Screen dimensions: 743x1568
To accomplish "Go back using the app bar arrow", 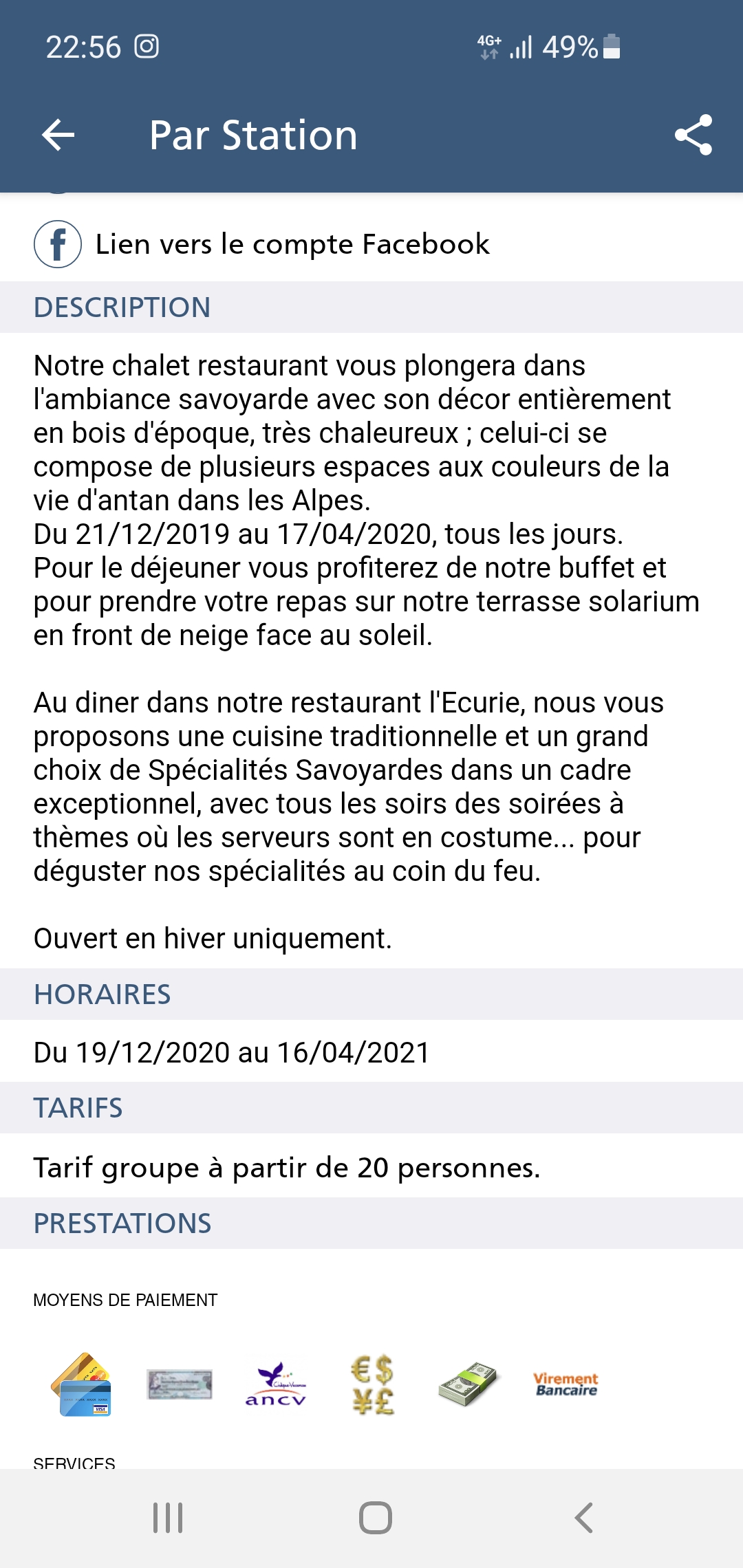I will pyautogui.click(x=58, y=135).
